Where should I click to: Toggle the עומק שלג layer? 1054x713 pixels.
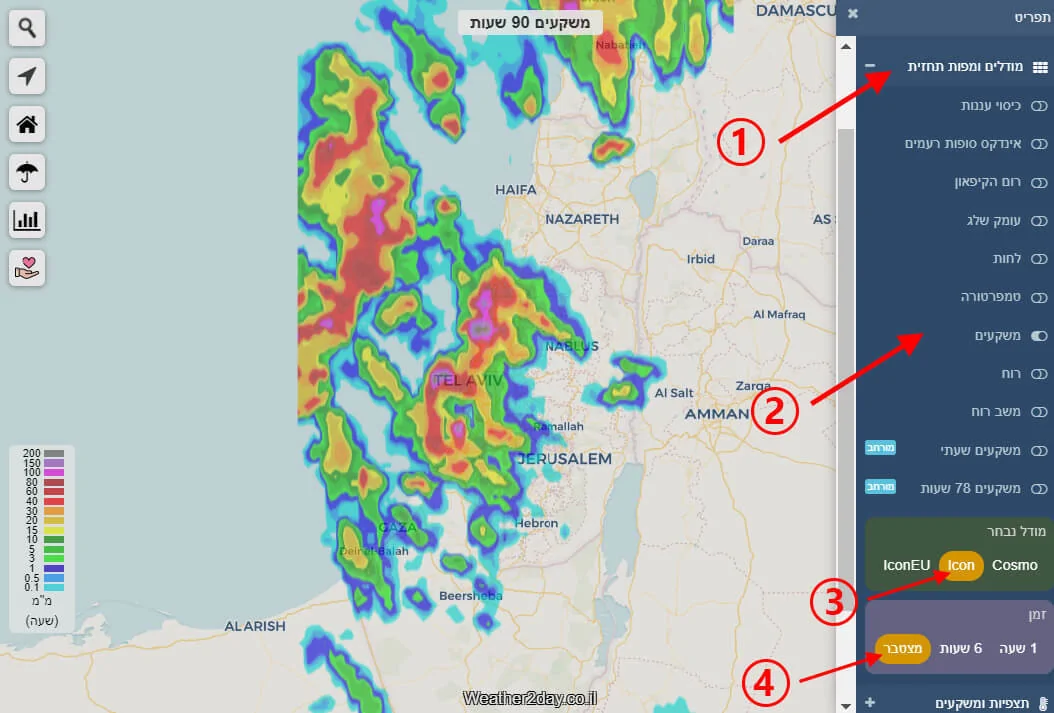(1039, 220)
